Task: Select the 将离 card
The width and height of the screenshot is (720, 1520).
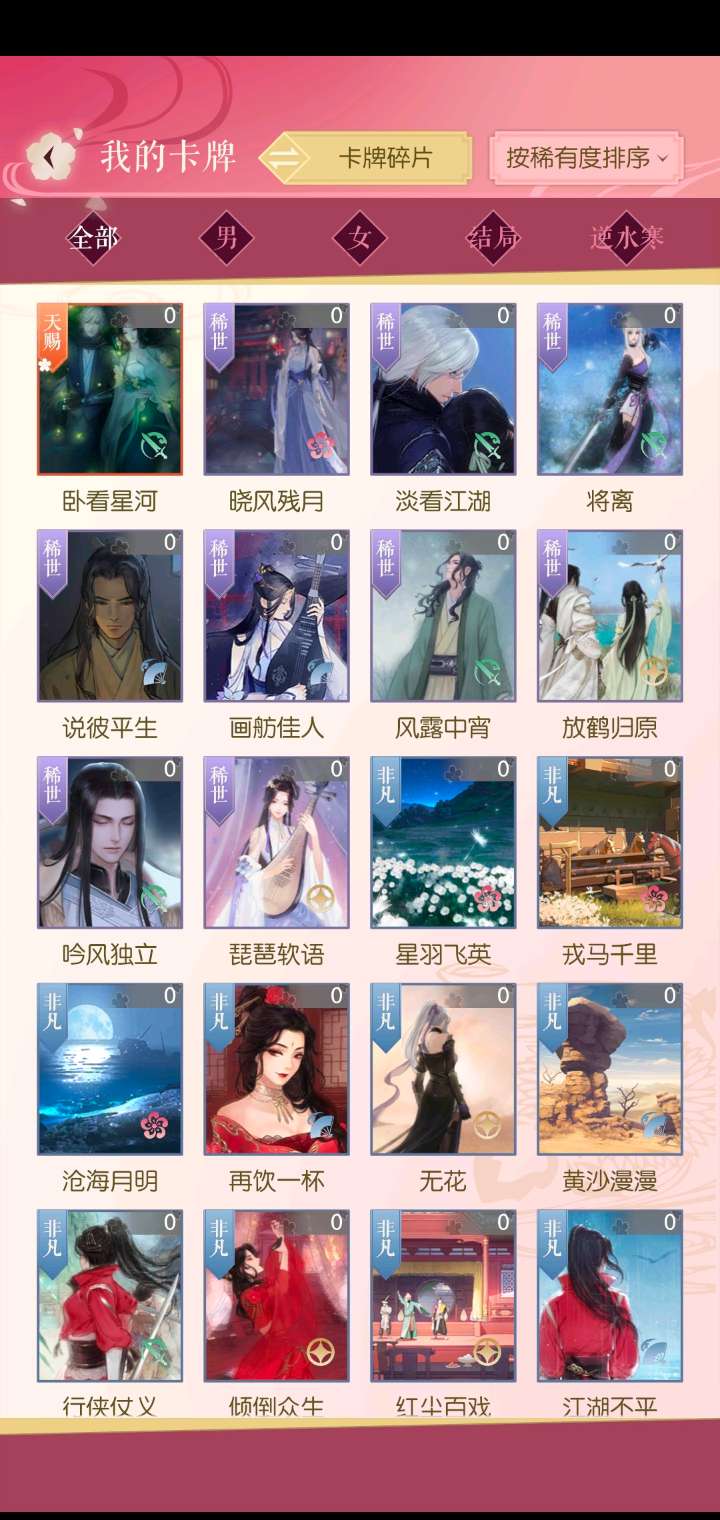Action: [610, 389]
